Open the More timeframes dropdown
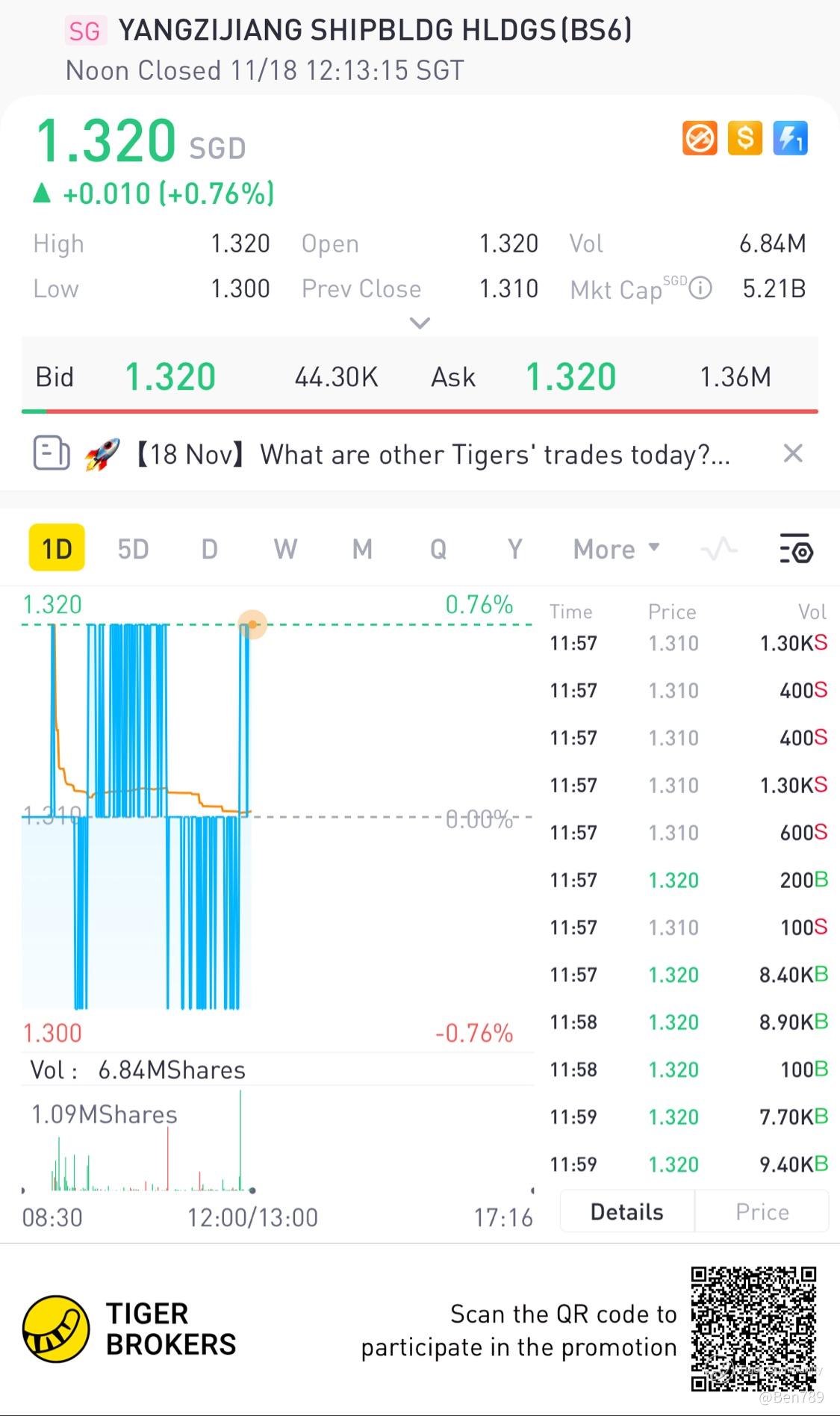The width and height of the screenshot is (840, 1416). point(616,549)
